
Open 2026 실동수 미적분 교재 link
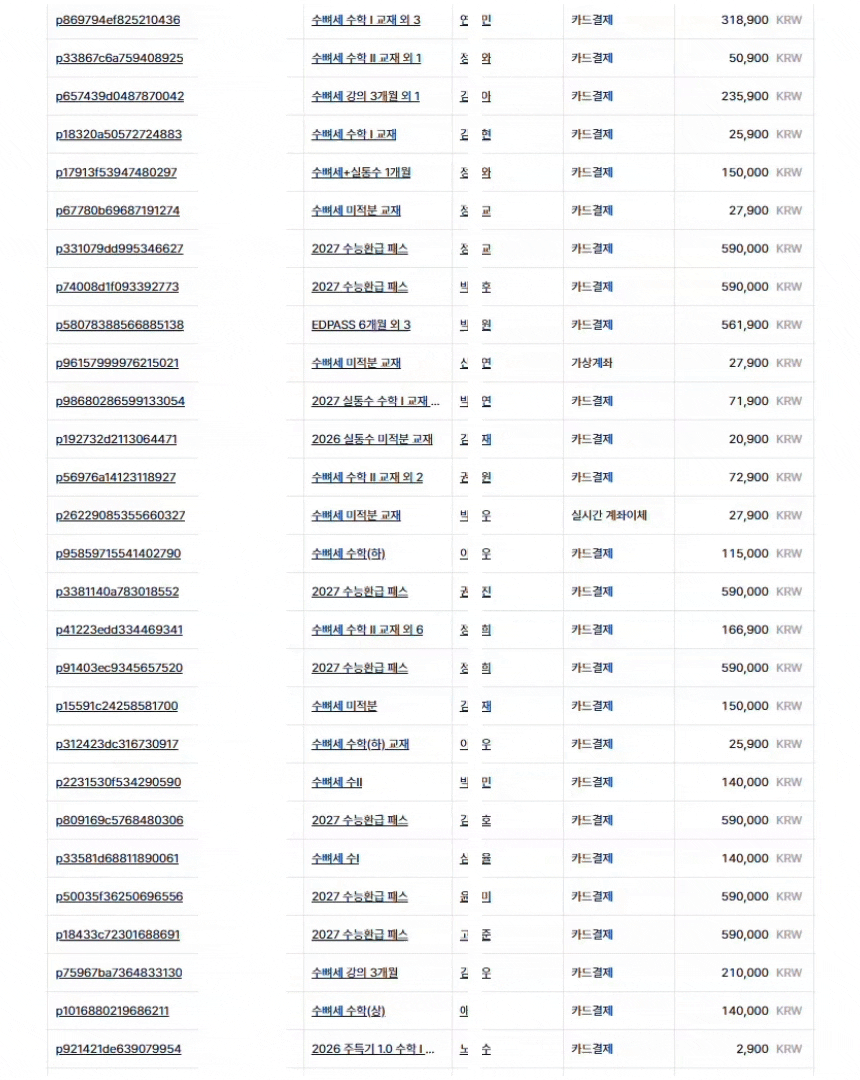tap(372, 439)
